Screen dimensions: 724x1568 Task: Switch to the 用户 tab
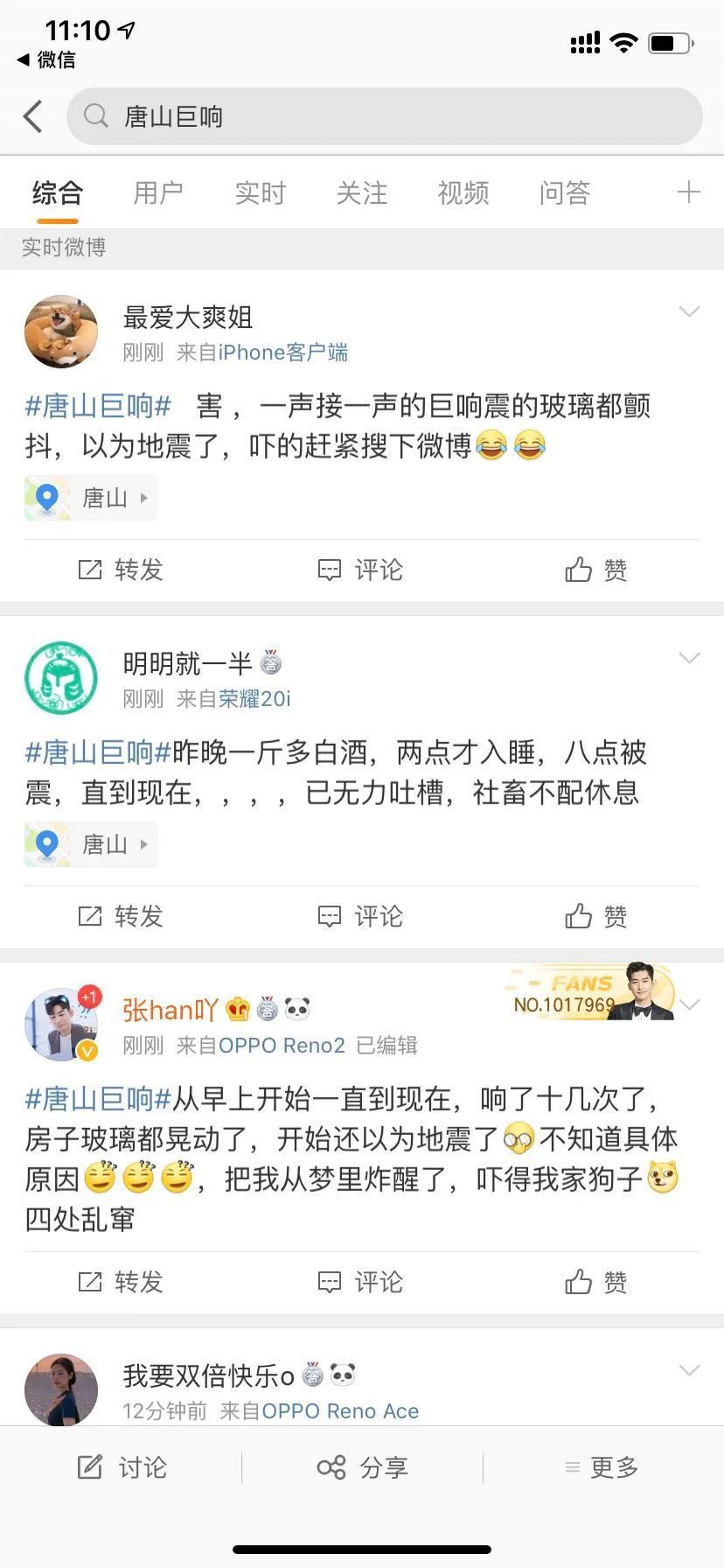tap(158, 192)
